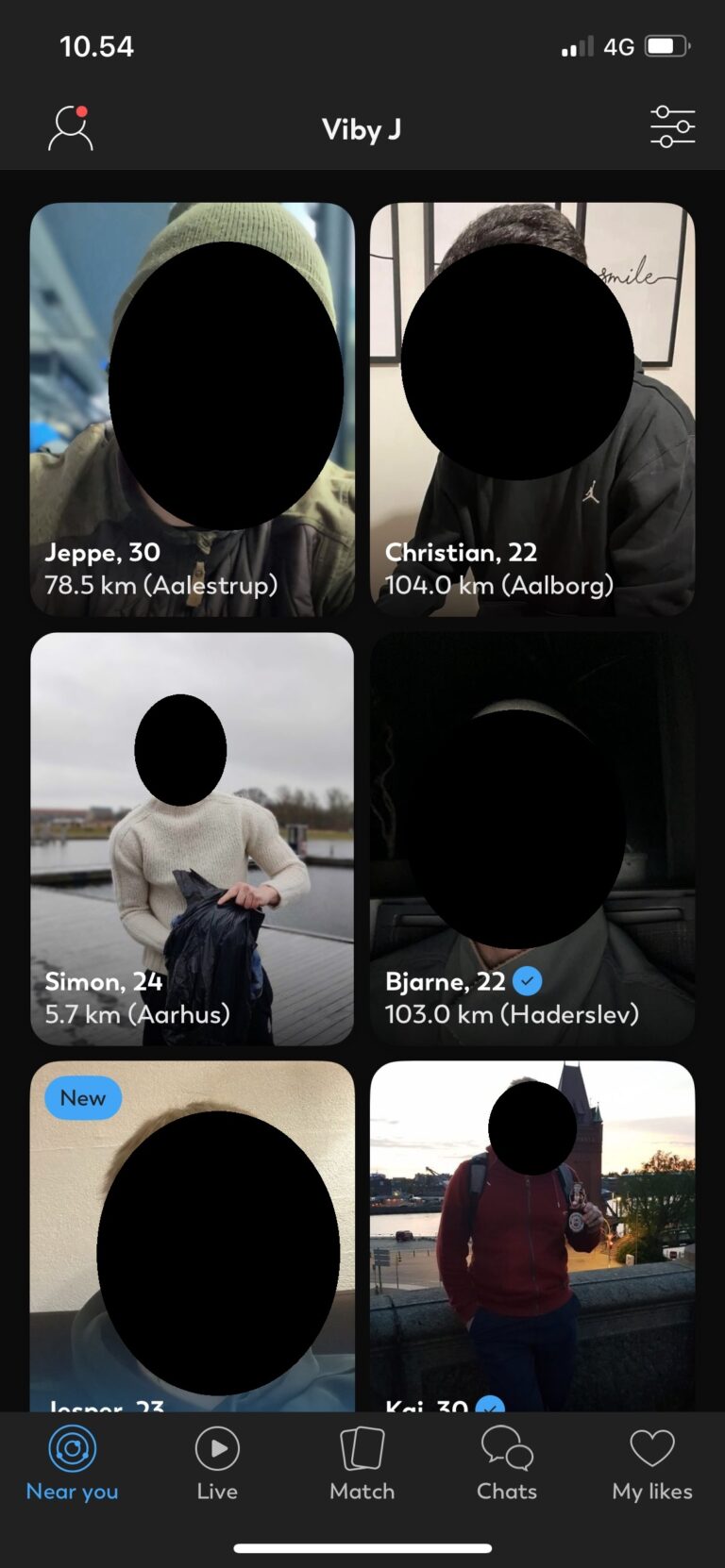
Task: View Christian's profile from Aalborg
Action: pos(532,409)
